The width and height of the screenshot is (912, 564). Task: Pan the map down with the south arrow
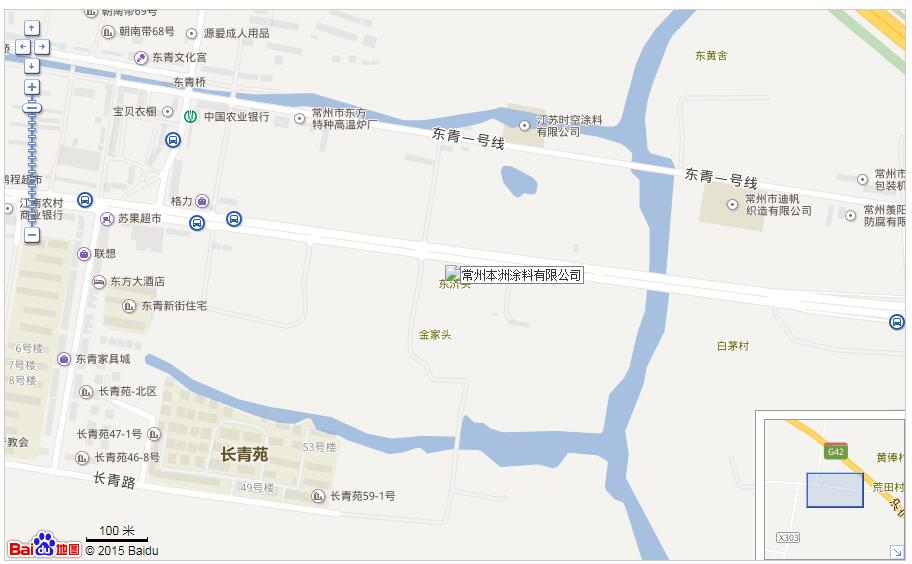32,66
